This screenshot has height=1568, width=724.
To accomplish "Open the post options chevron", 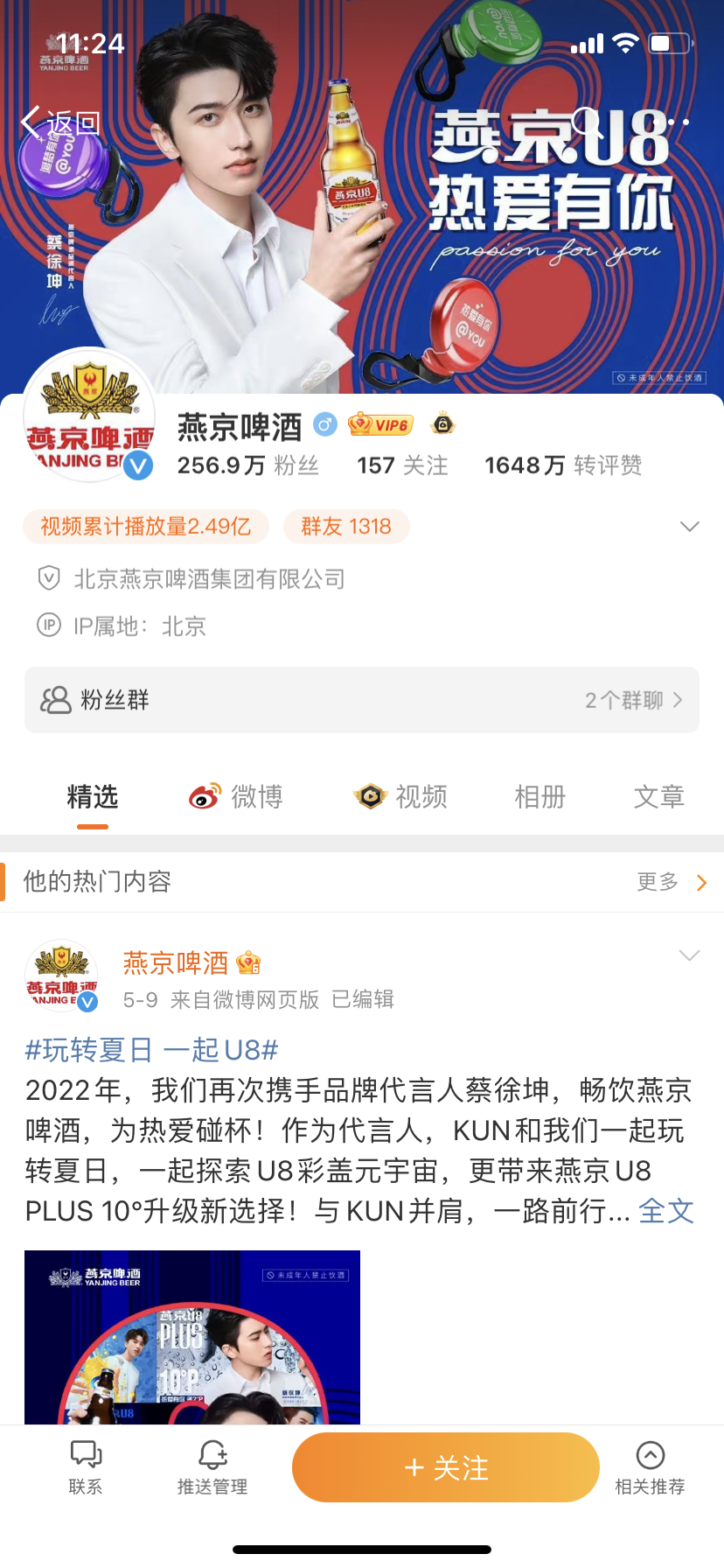I will pos(689,955).
